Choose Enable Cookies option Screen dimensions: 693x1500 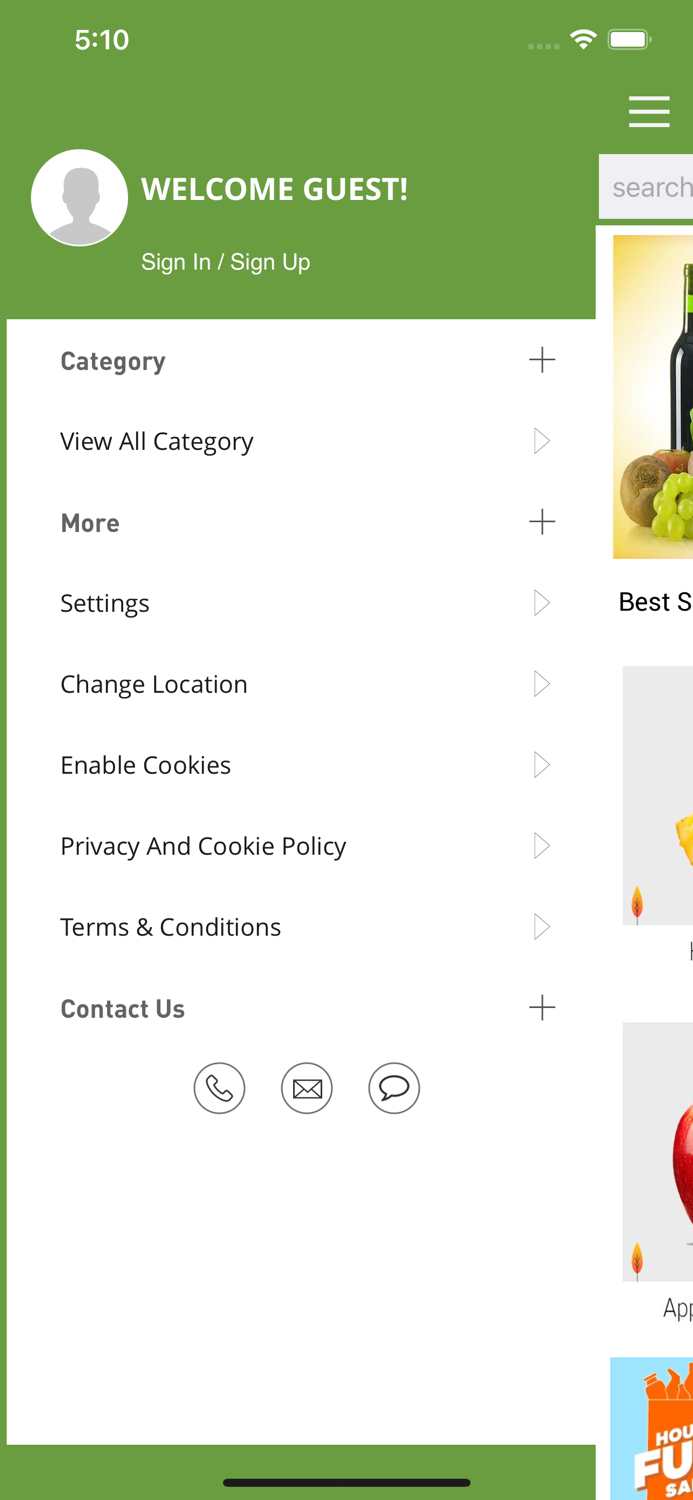146,765
